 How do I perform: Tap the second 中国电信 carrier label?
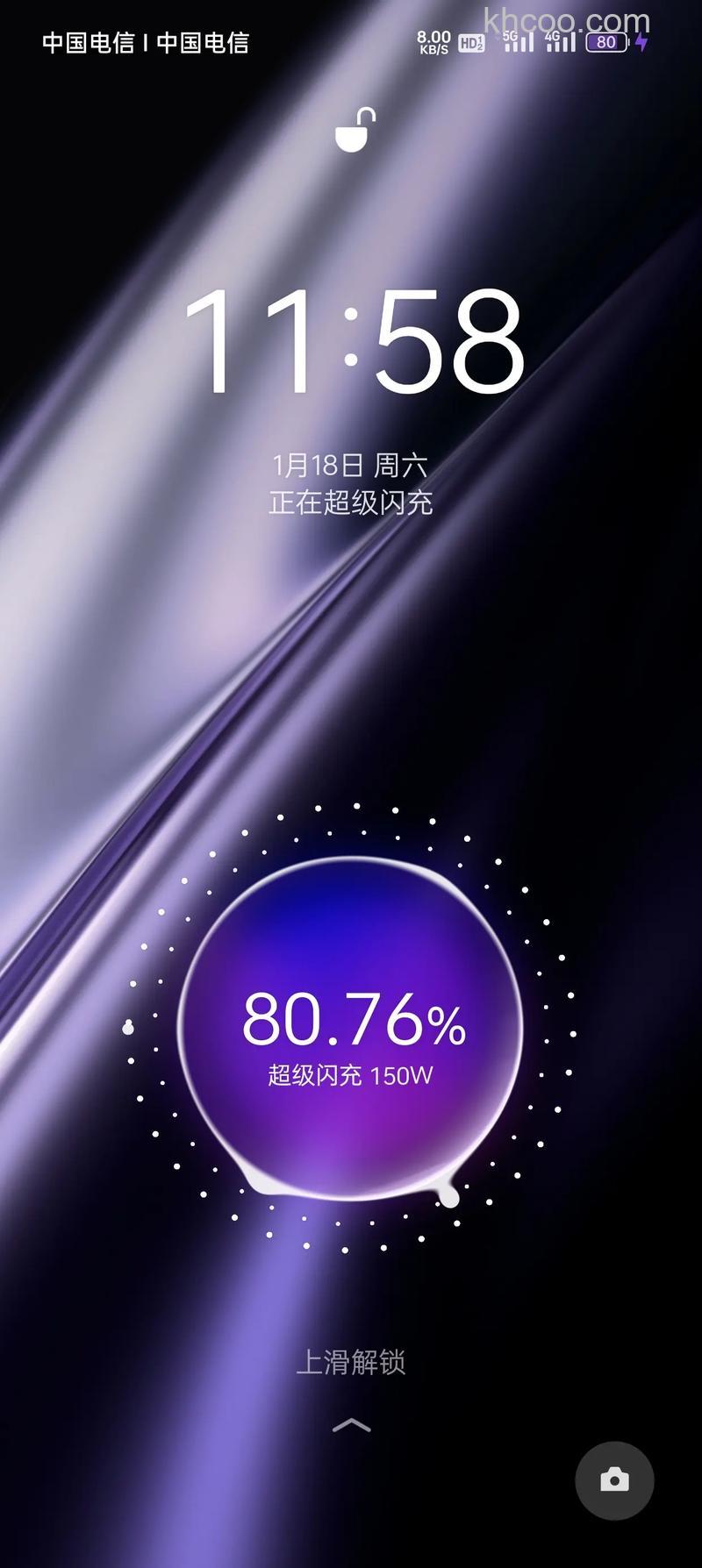[206, 40]
